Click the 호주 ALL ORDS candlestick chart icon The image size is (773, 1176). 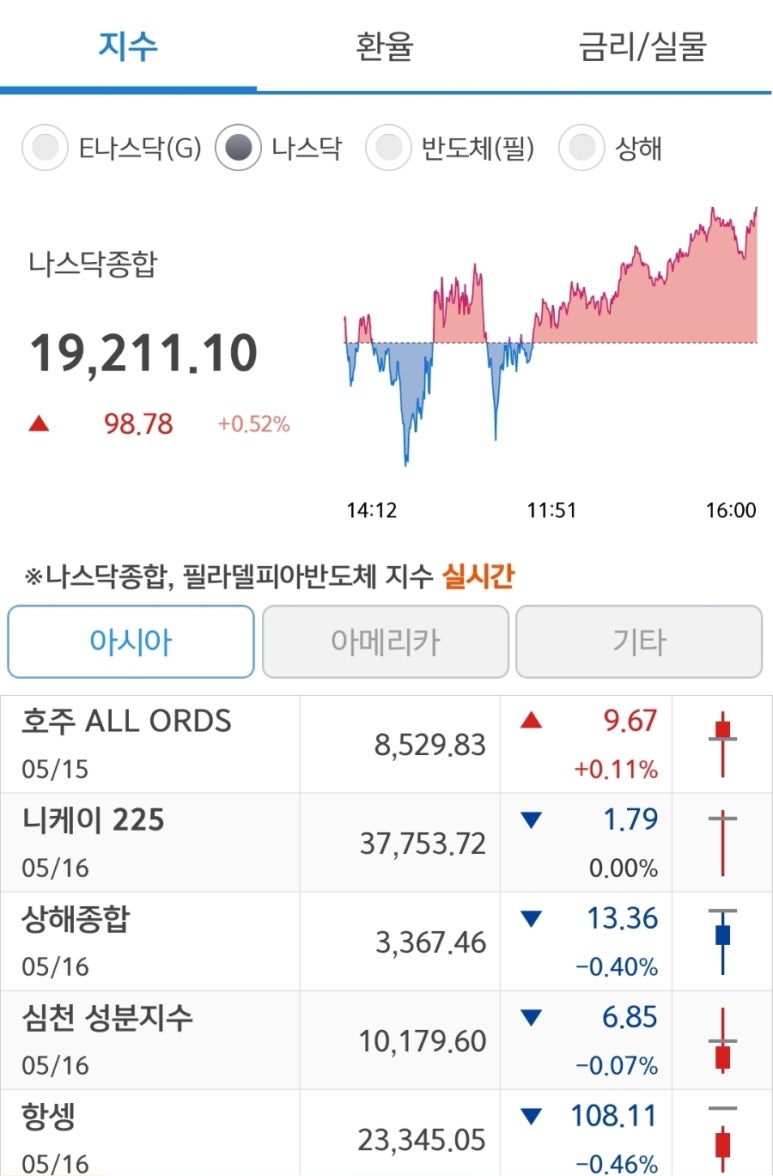722,742
